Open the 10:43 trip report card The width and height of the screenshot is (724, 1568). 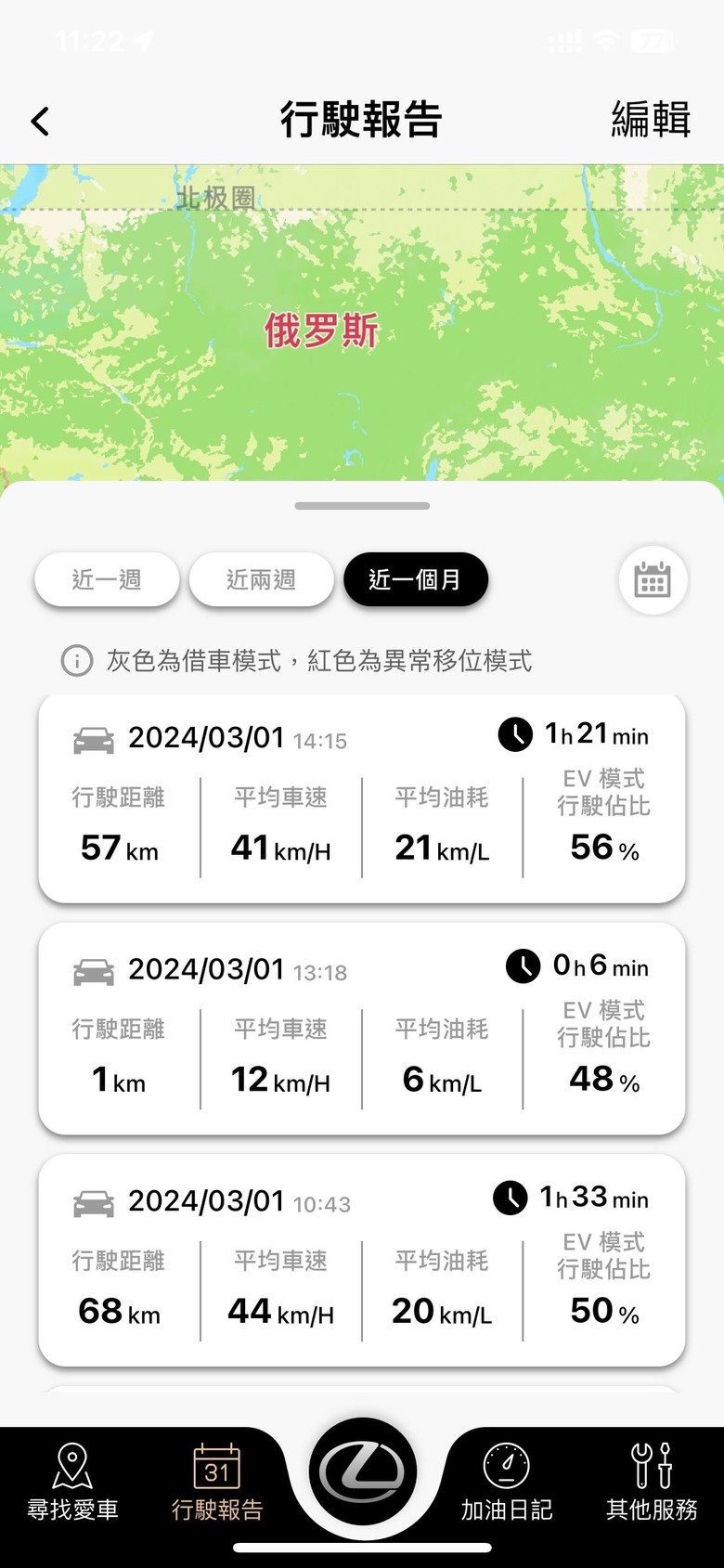click(x=362, y=1261)
